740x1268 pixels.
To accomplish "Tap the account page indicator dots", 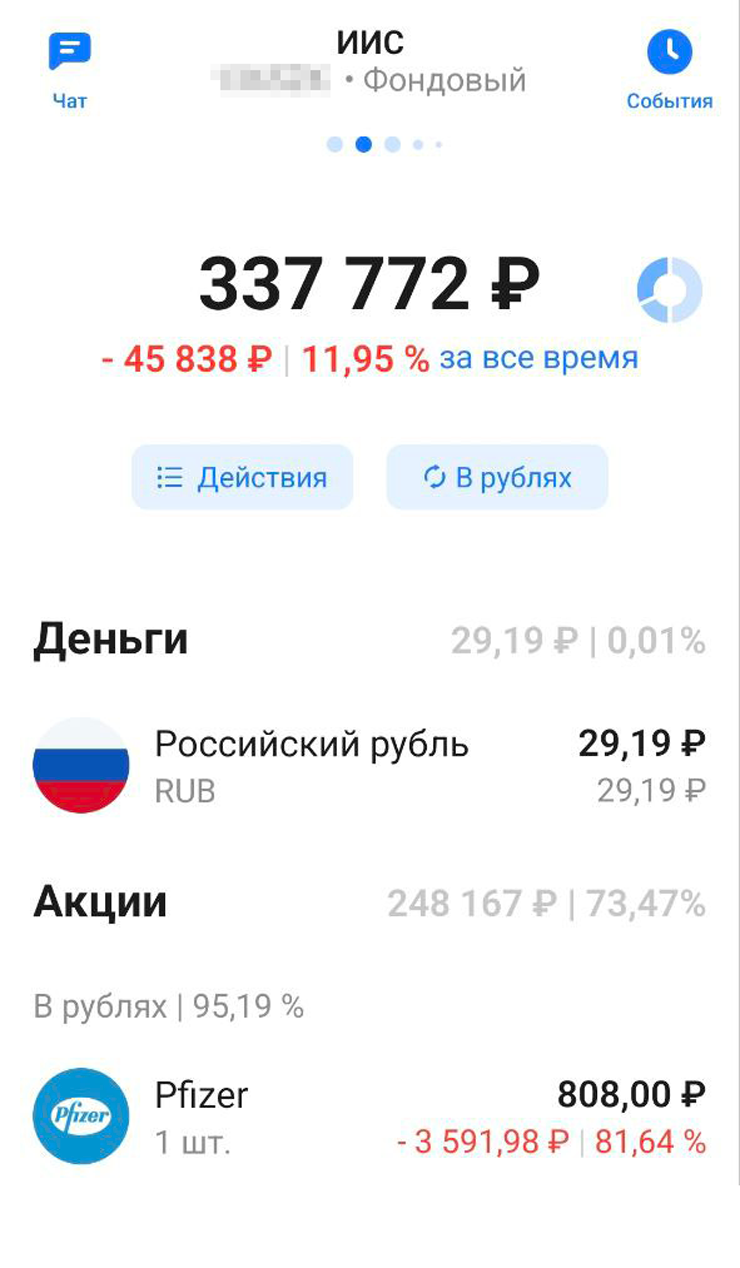I will [384, 145].
